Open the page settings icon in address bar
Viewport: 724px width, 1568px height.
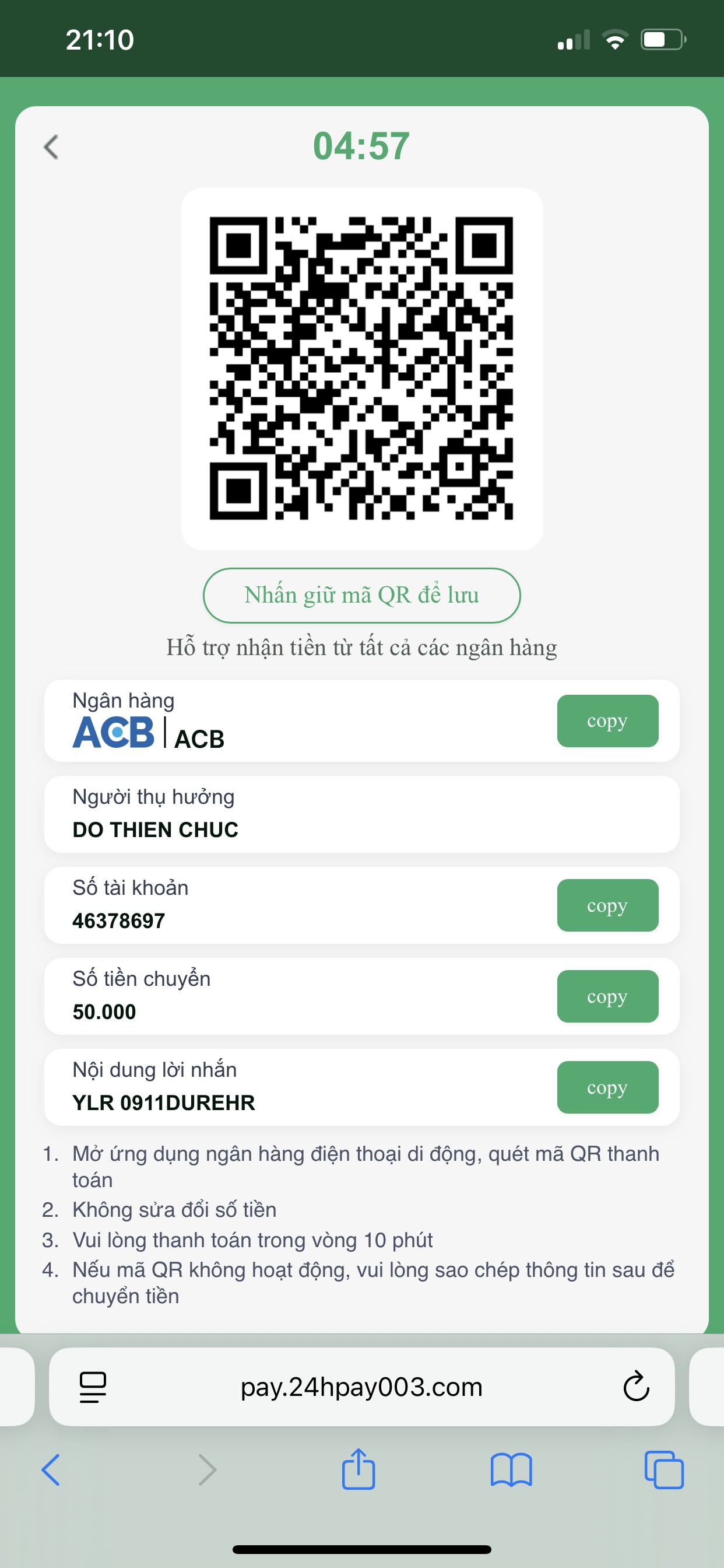93,1387
